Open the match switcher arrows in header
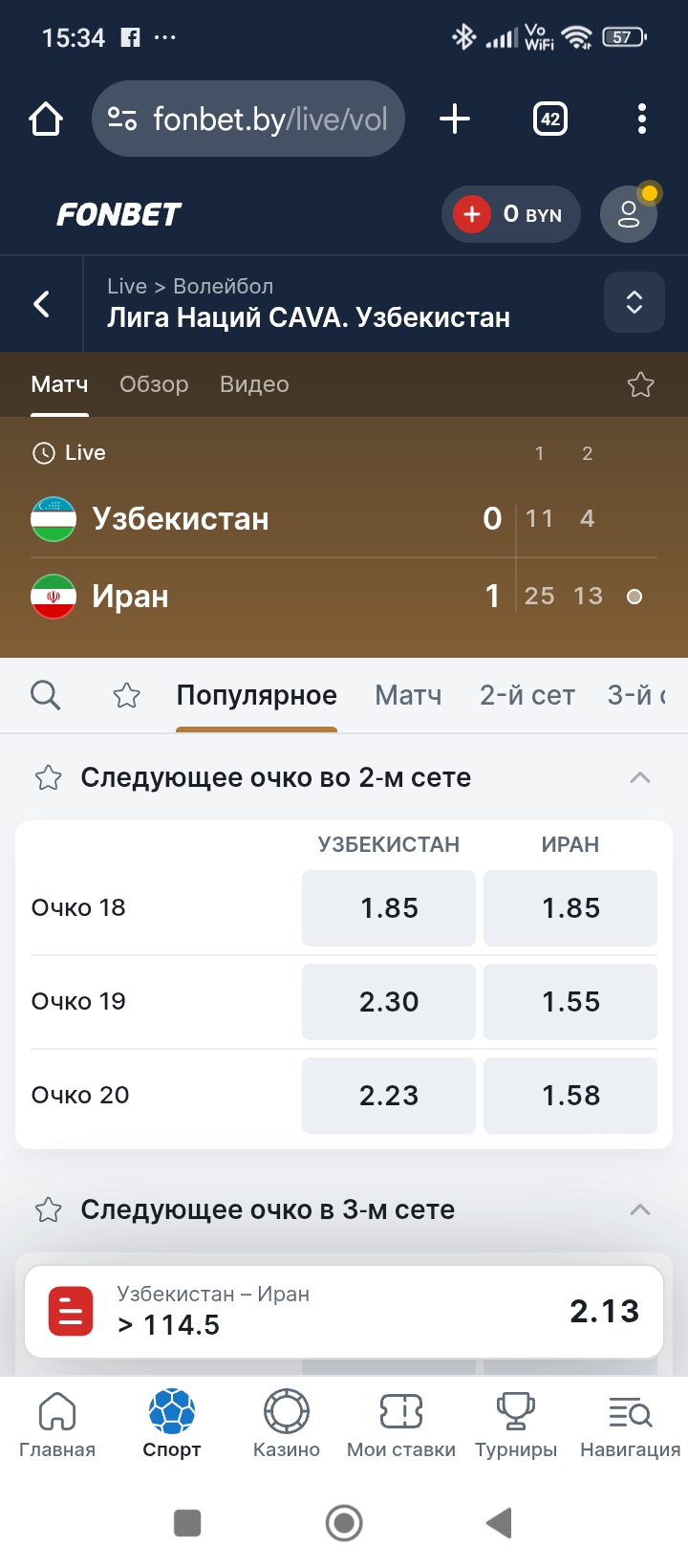 pos(634,303)
